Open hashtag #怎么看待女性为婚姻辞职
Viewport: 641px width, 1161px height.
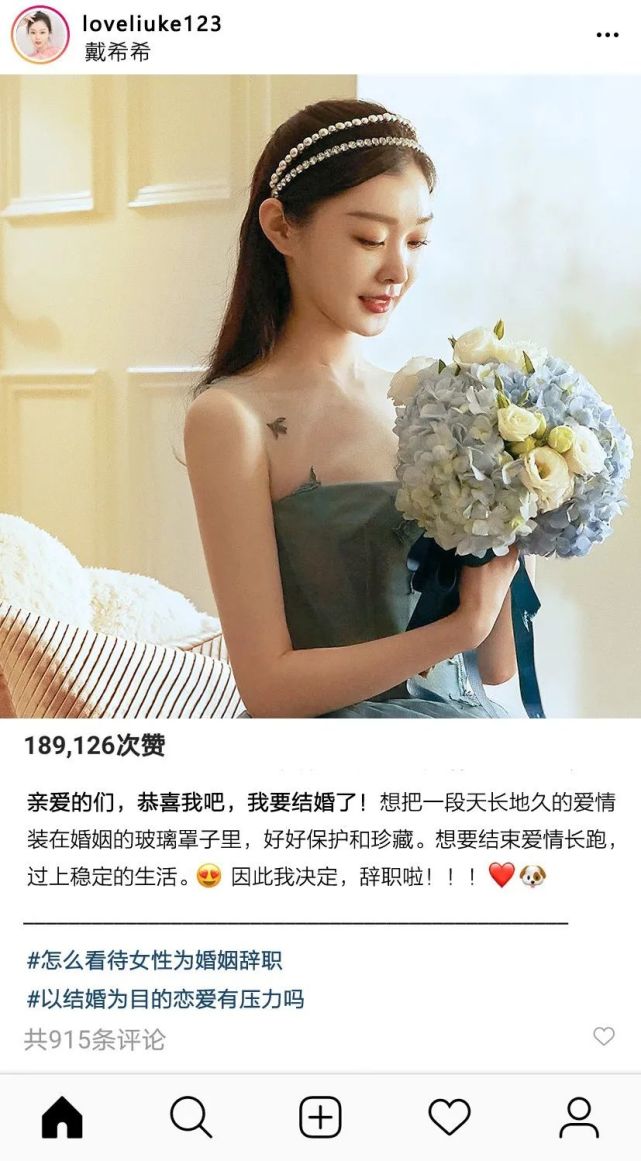click(155, 961)
